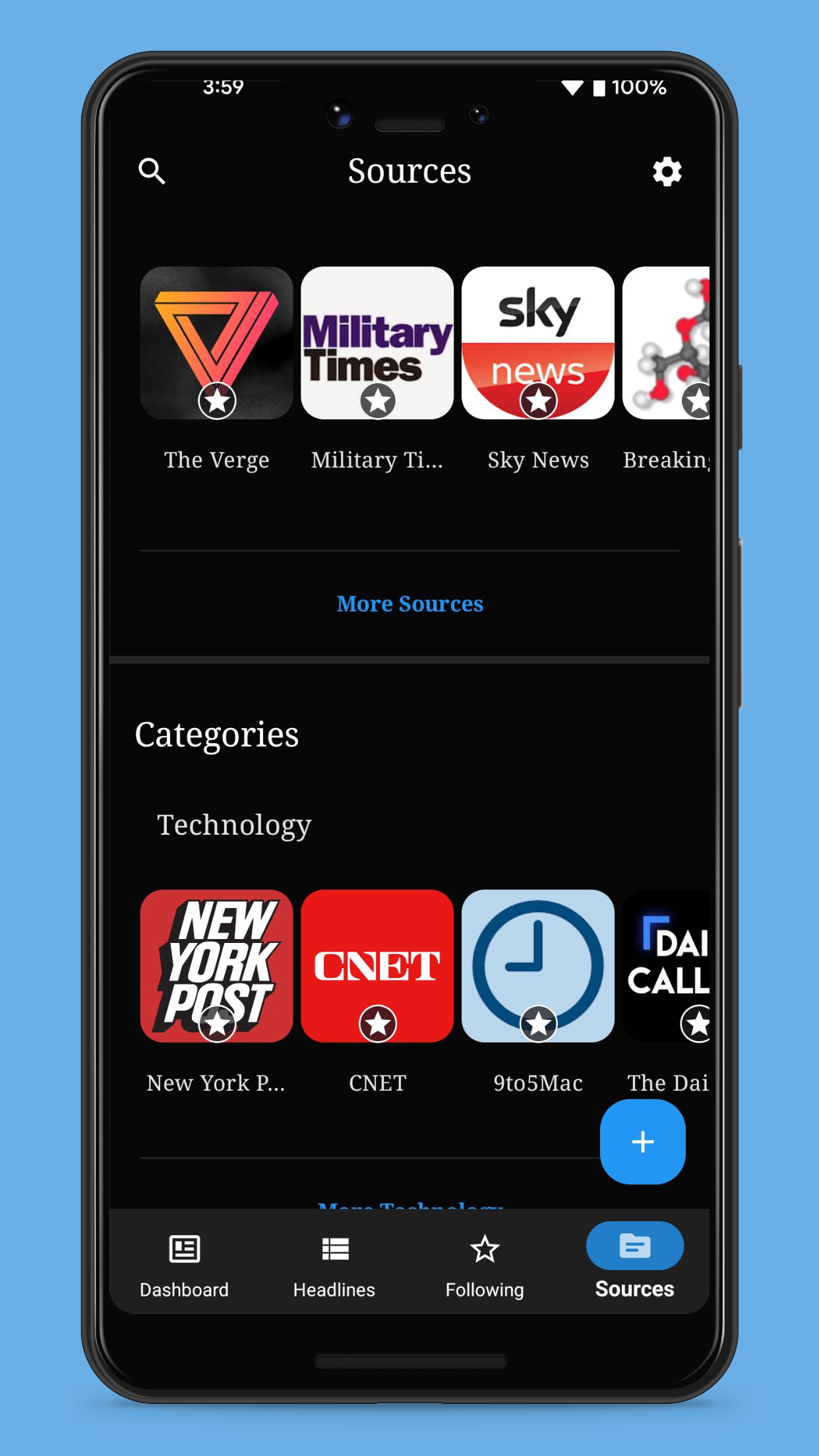Go to the Headlines tab
819x1456 pixels.
point(334,1267)
